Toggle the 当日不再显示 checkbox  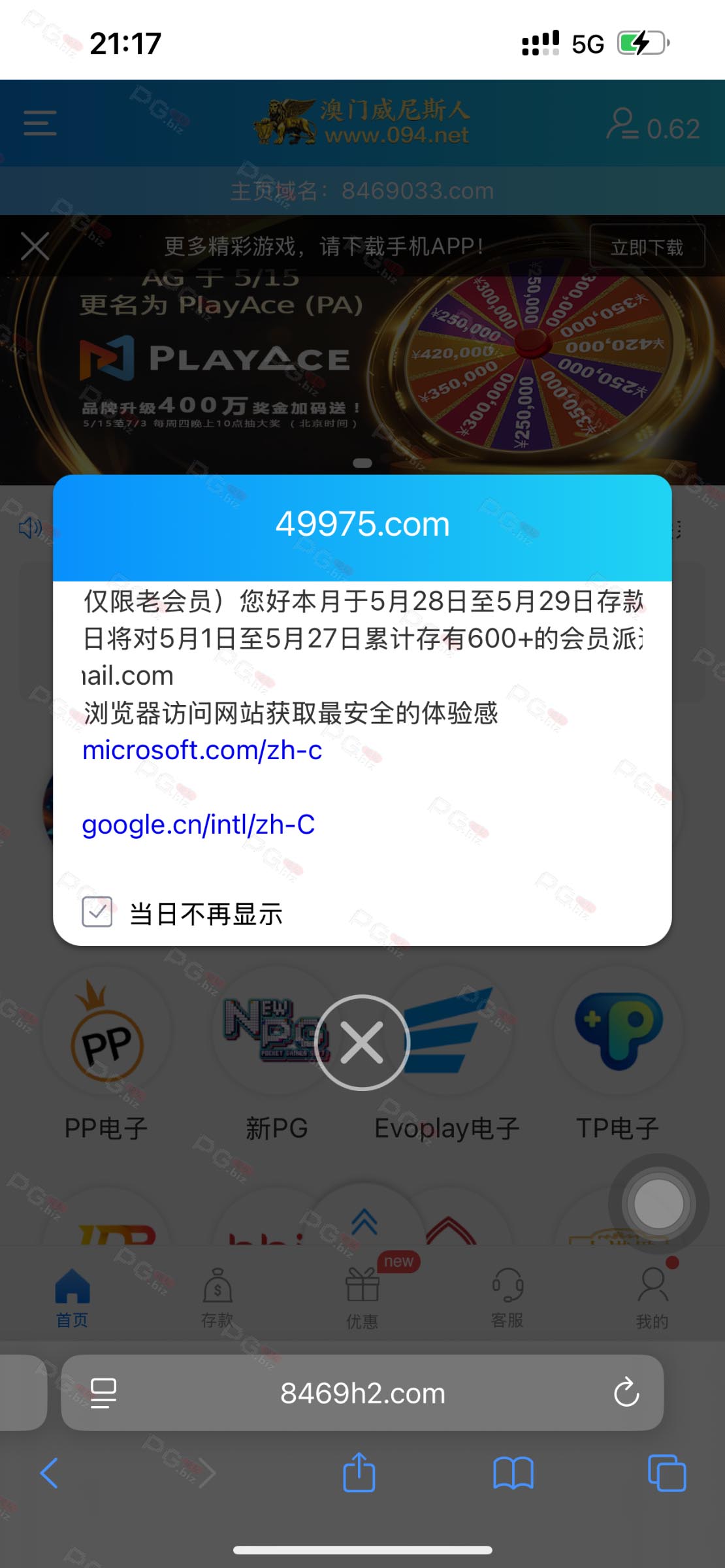(97, 912)
